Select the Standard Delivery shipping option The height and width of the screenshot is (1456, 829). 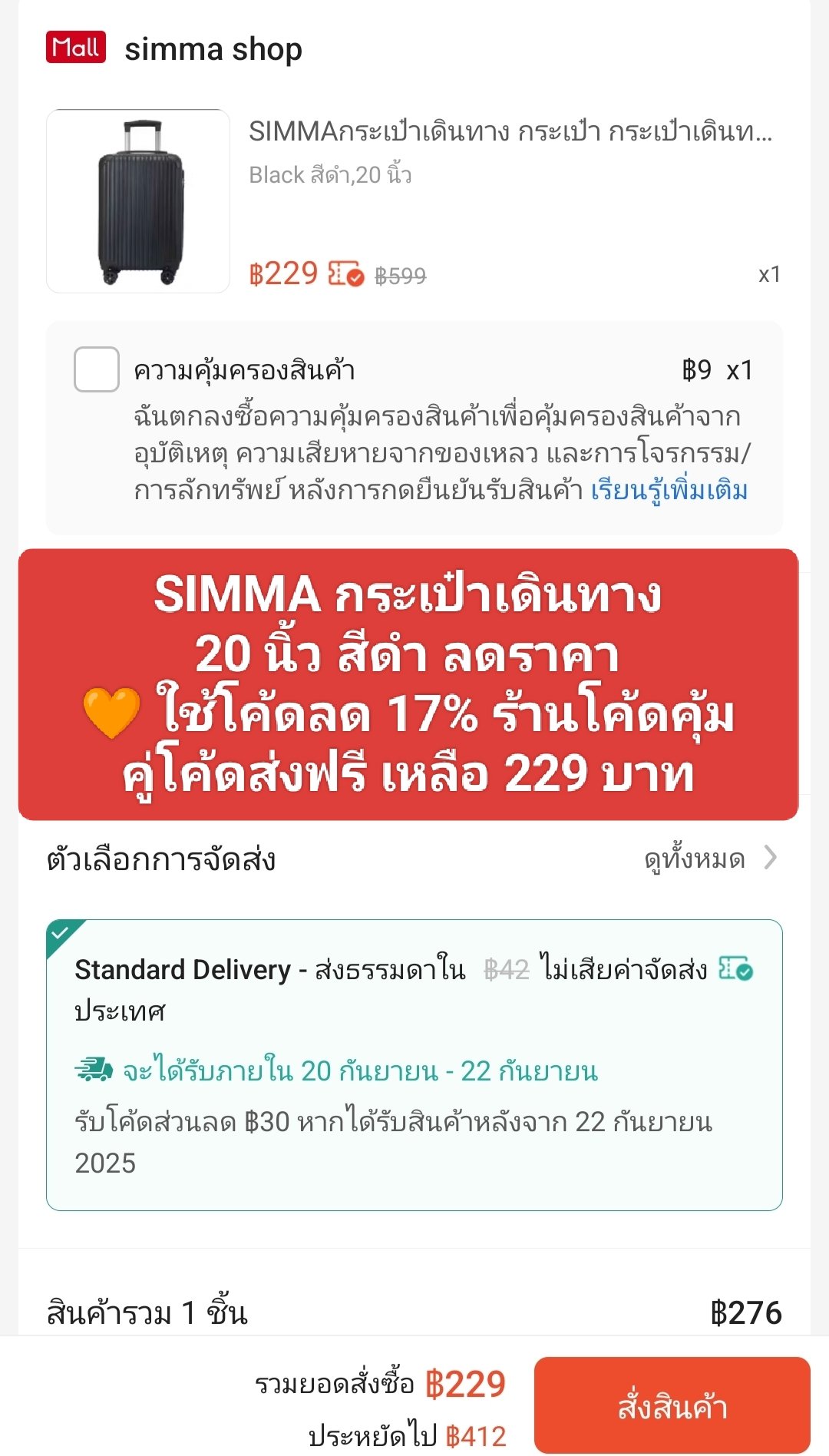414,1064
